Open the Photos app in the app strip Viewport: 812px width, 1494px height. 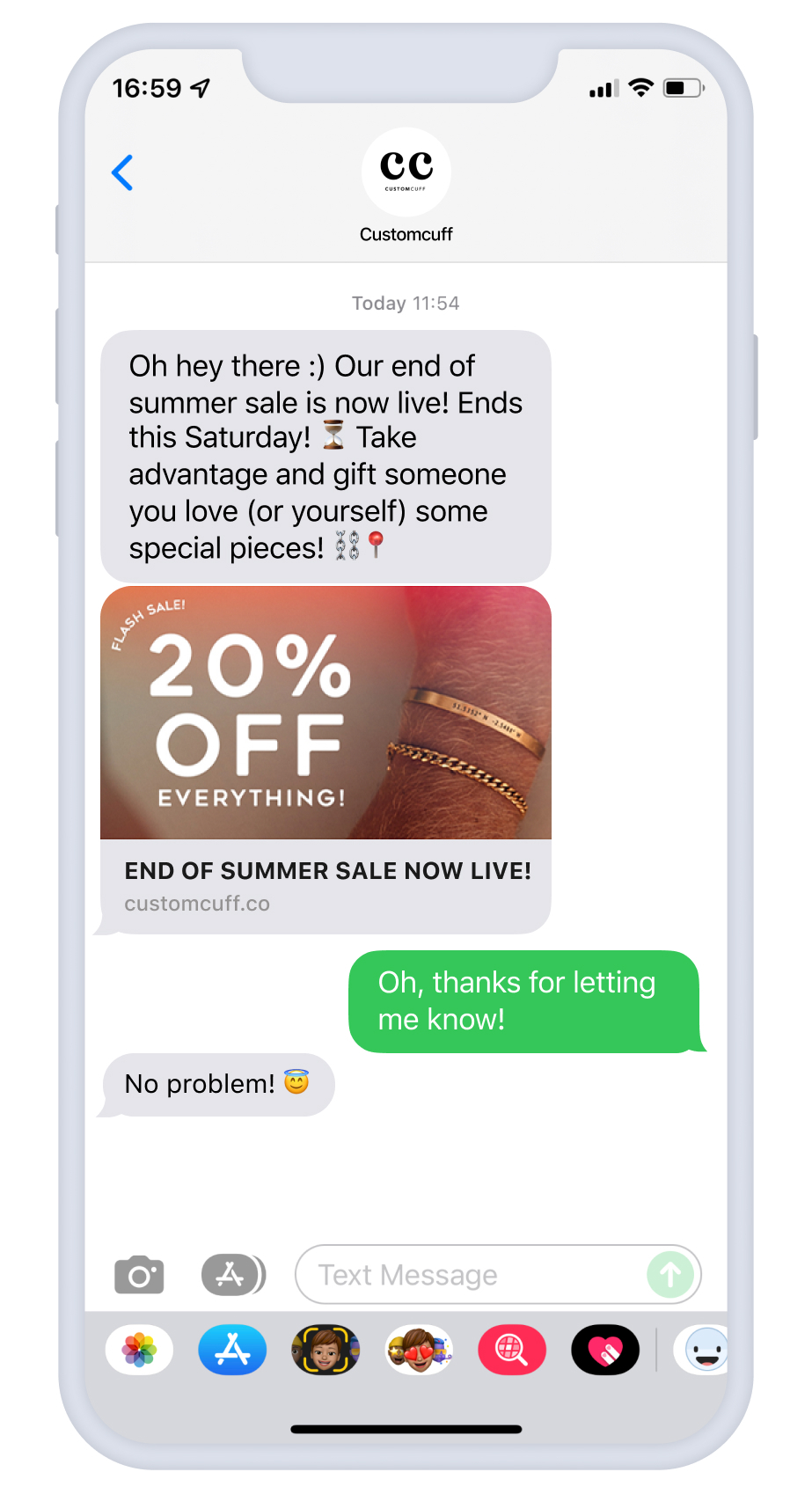(x=139, y=1350)
